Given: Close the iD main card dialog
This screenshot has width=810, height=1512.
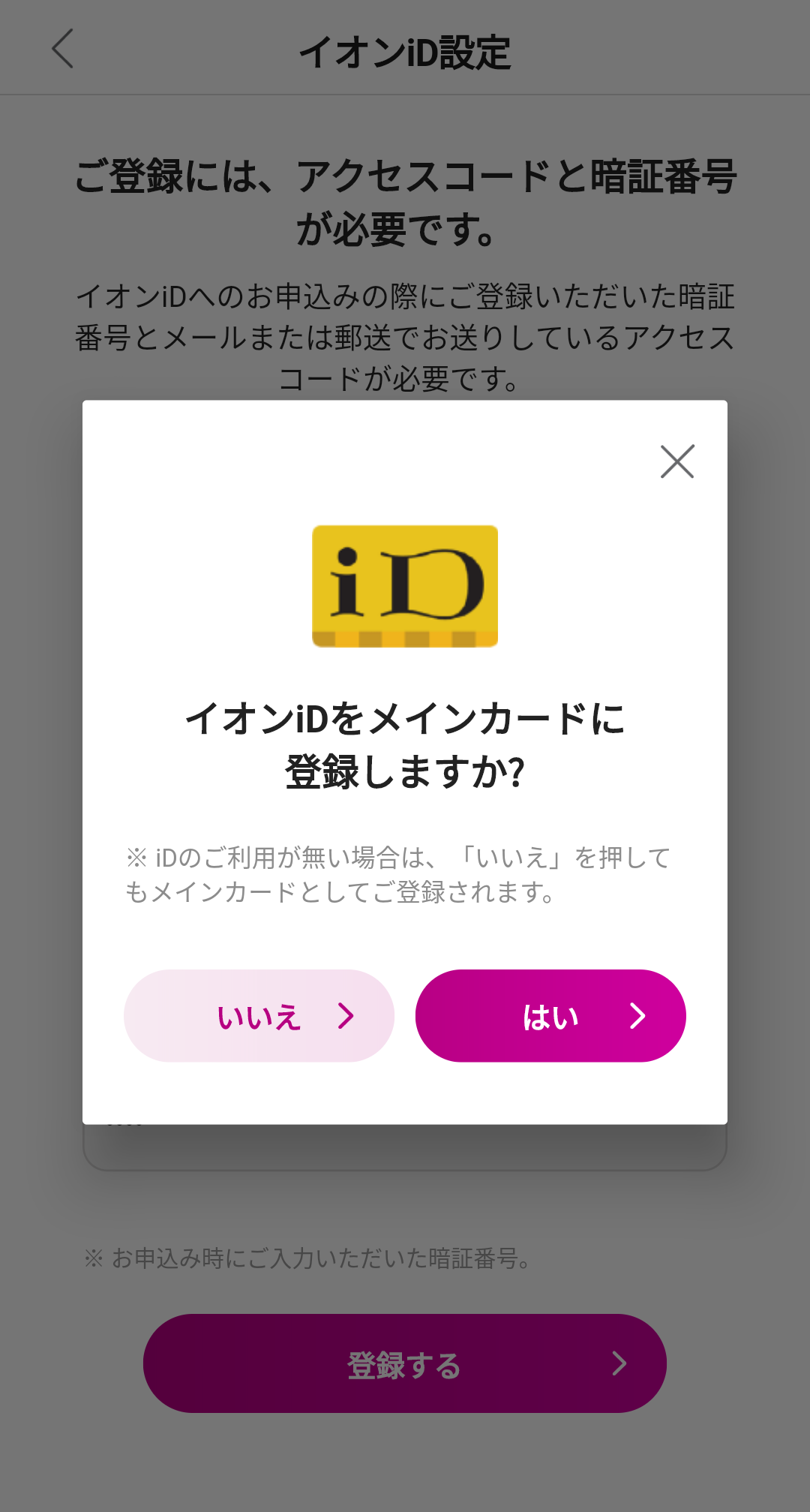Looking at the screenshot, I should click(x=677, y=461).
